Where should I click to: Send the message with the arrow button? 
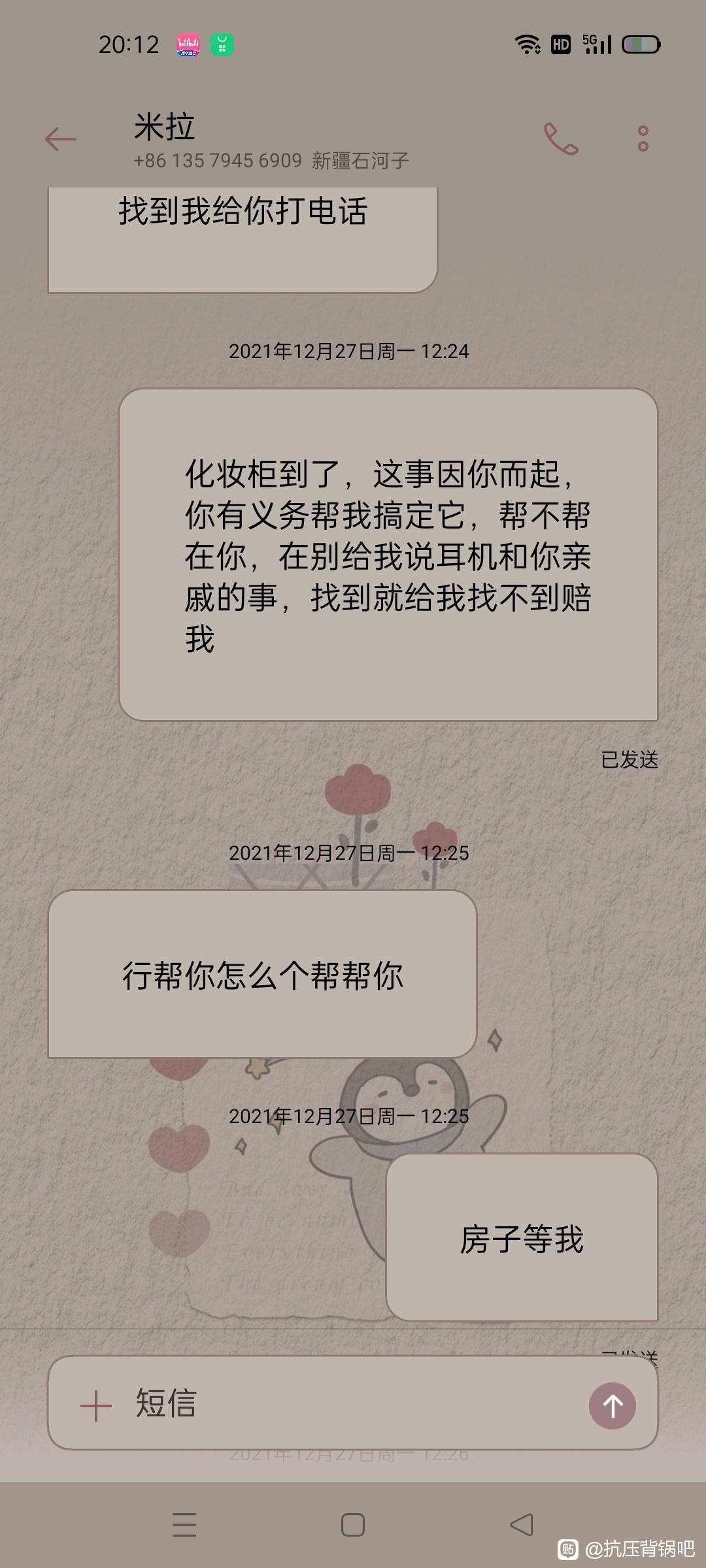tap(613, 1405)
